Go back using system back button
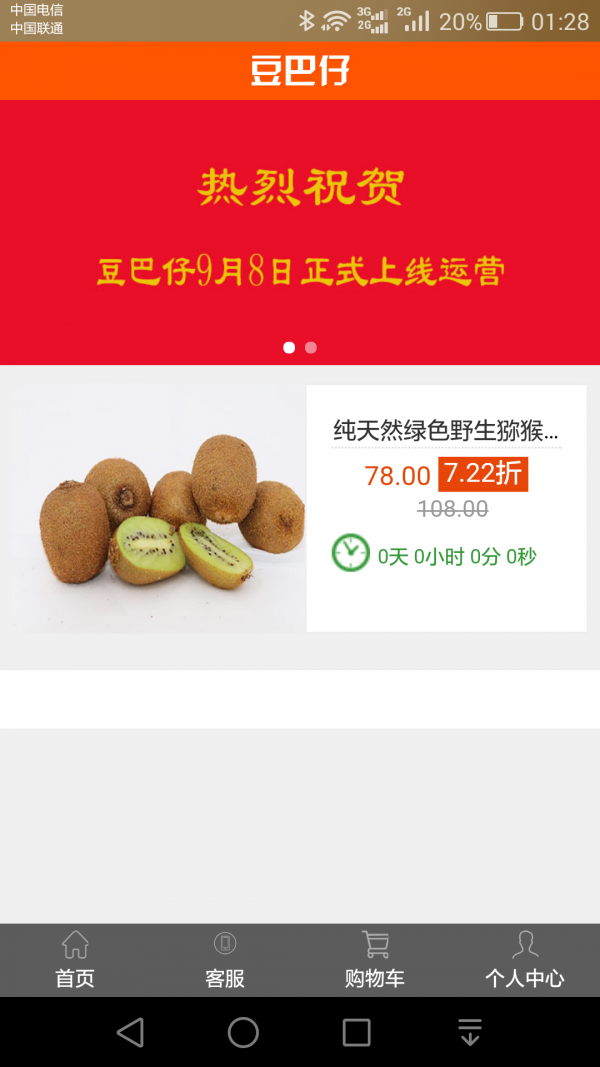Viewport: 600px width, 1067px height. [130, 1032]
